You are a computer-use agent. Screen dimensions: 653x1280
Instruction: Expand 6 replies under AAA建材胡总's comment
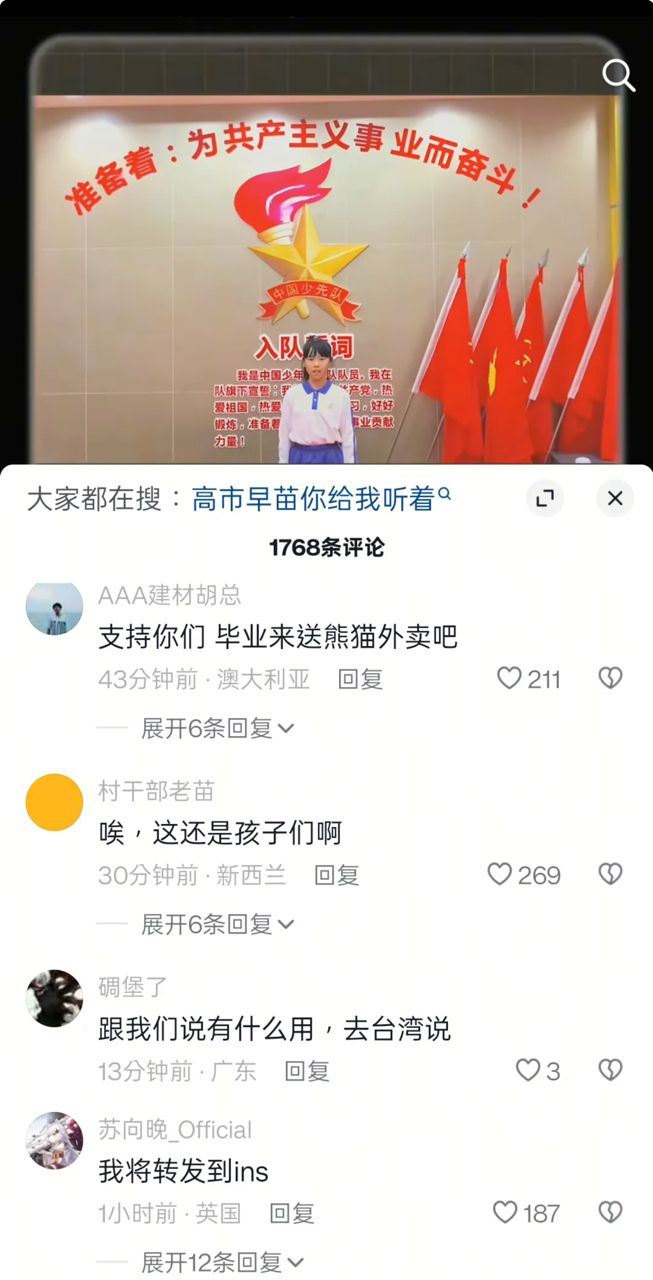point(217,728)
